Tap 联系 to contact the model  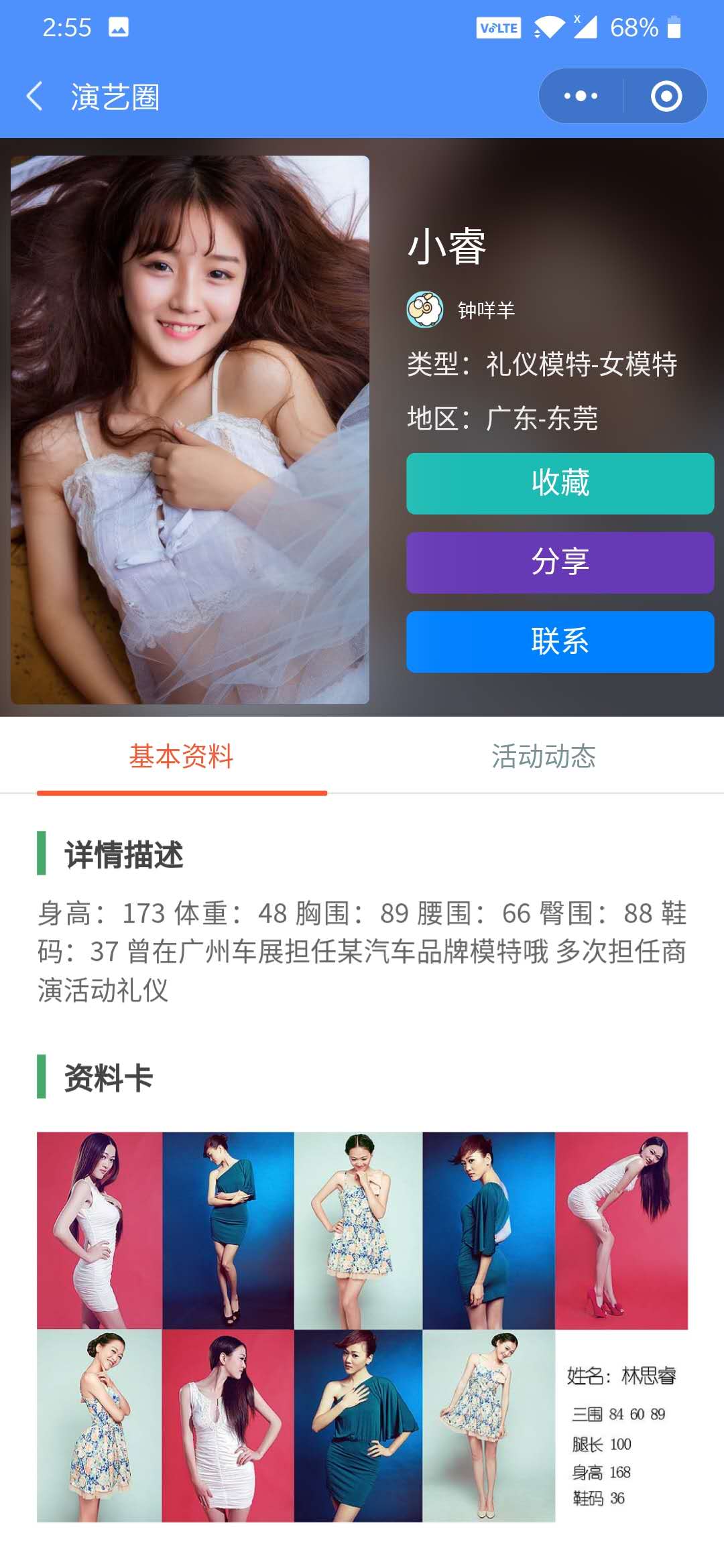pos(560,641)
